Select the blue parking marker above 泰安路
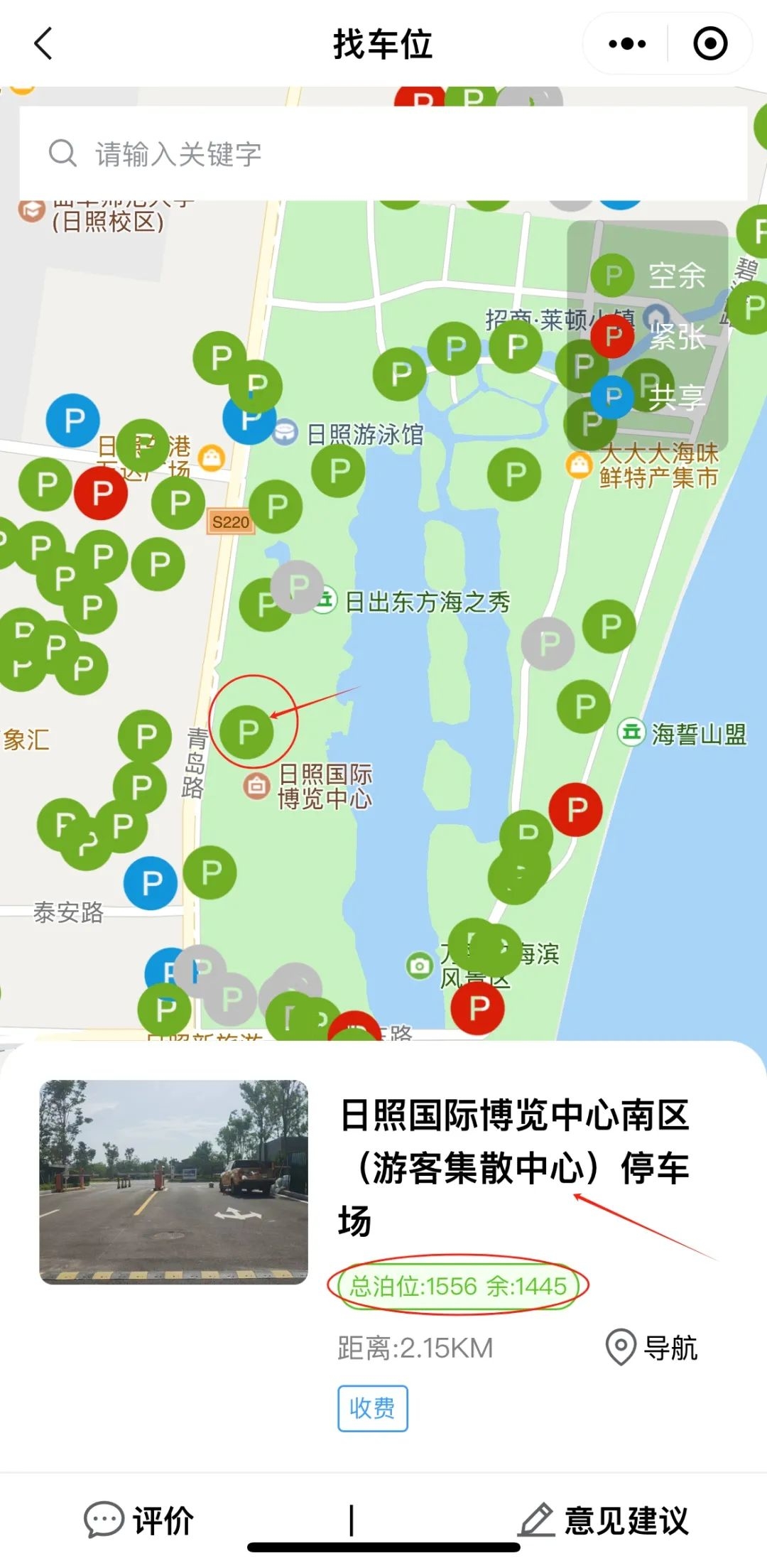 coord(151,883)
